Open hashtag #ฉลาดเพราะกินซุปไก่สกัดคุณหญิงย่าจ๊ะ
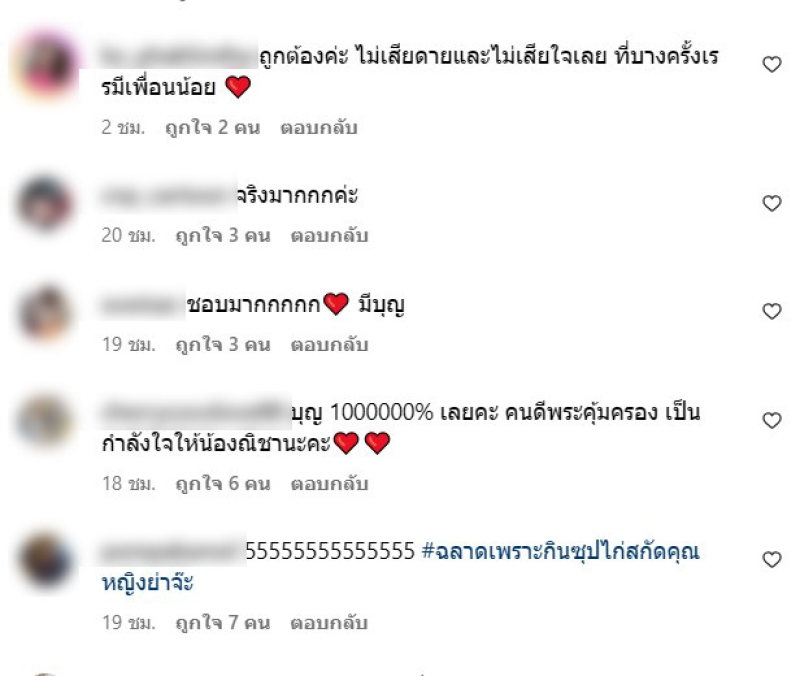This screenshot has width=800, height=676. tap(560, 553)
